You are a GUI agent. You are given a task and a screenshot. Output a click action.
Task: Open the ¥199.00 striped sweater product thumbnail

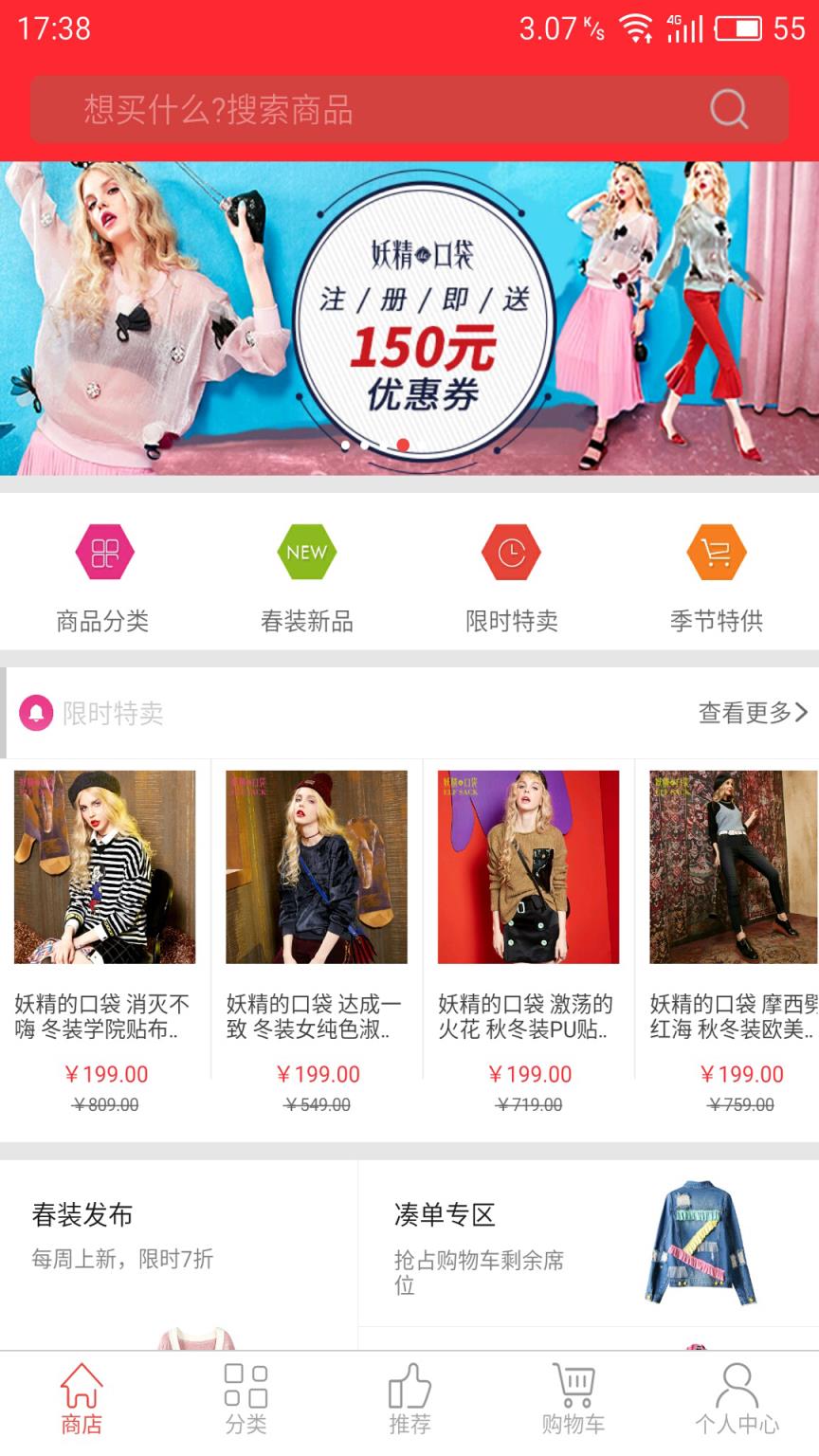[106, 867]
